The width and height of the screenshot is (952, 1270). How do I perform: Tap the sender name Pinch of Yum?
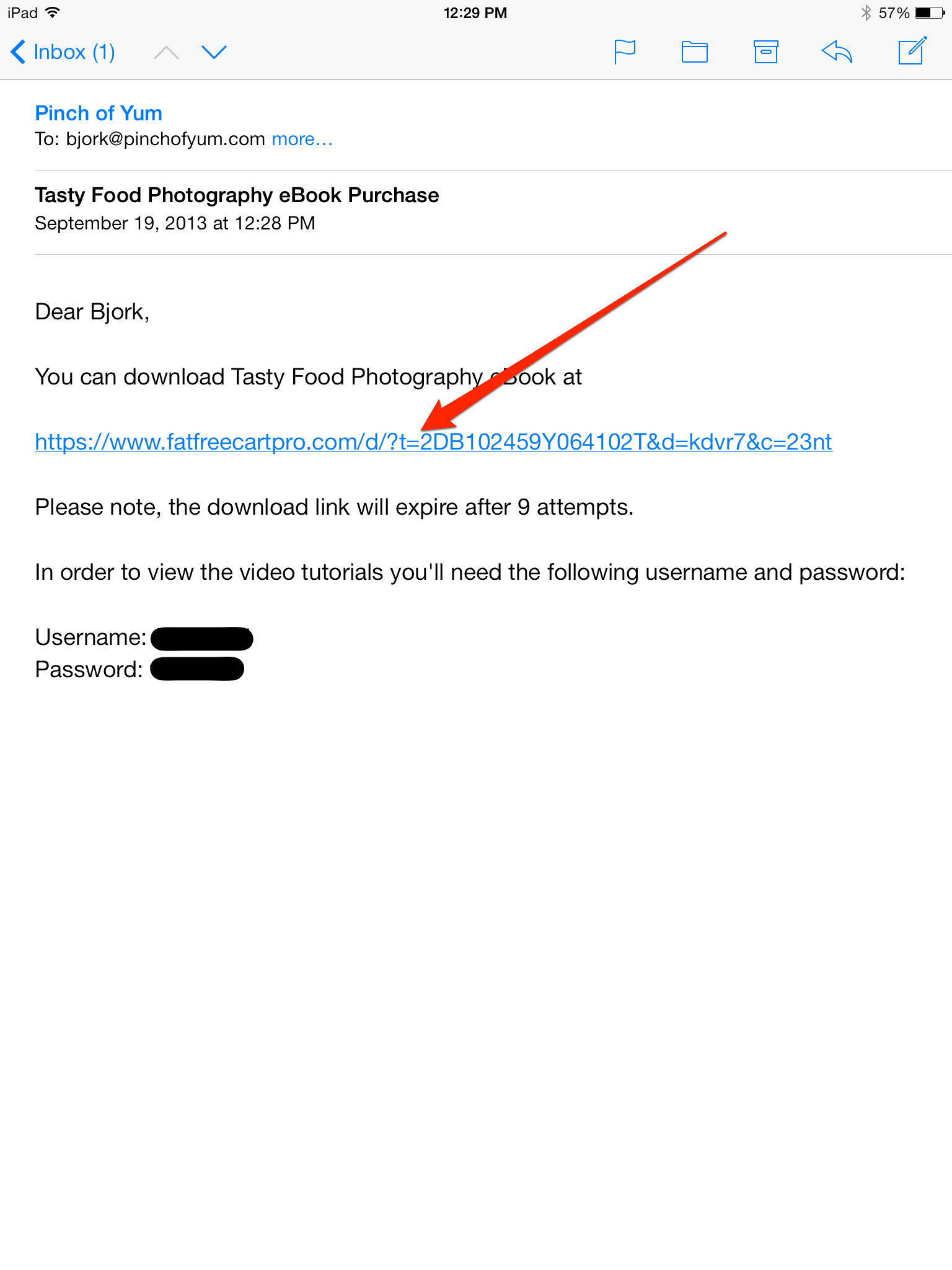[99, 113]
